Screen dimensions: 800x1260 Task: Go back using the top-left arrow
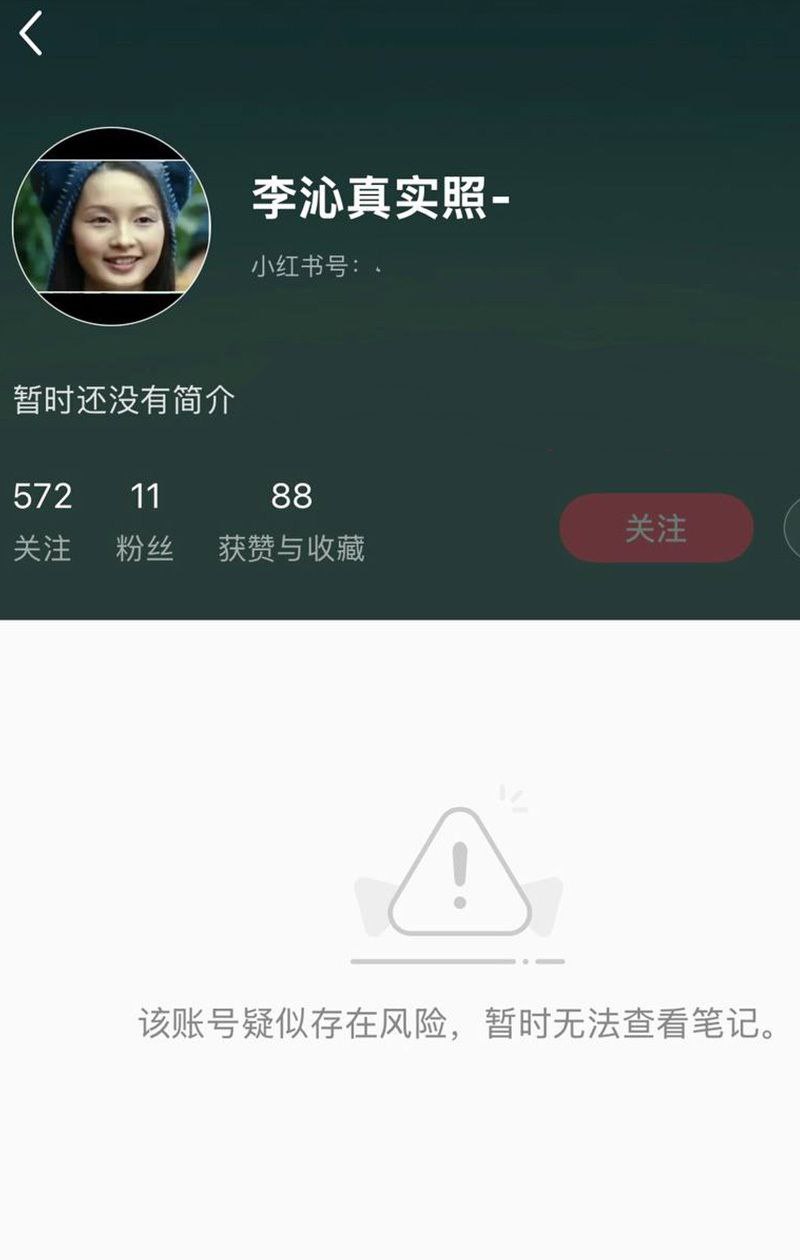(31, 34)
